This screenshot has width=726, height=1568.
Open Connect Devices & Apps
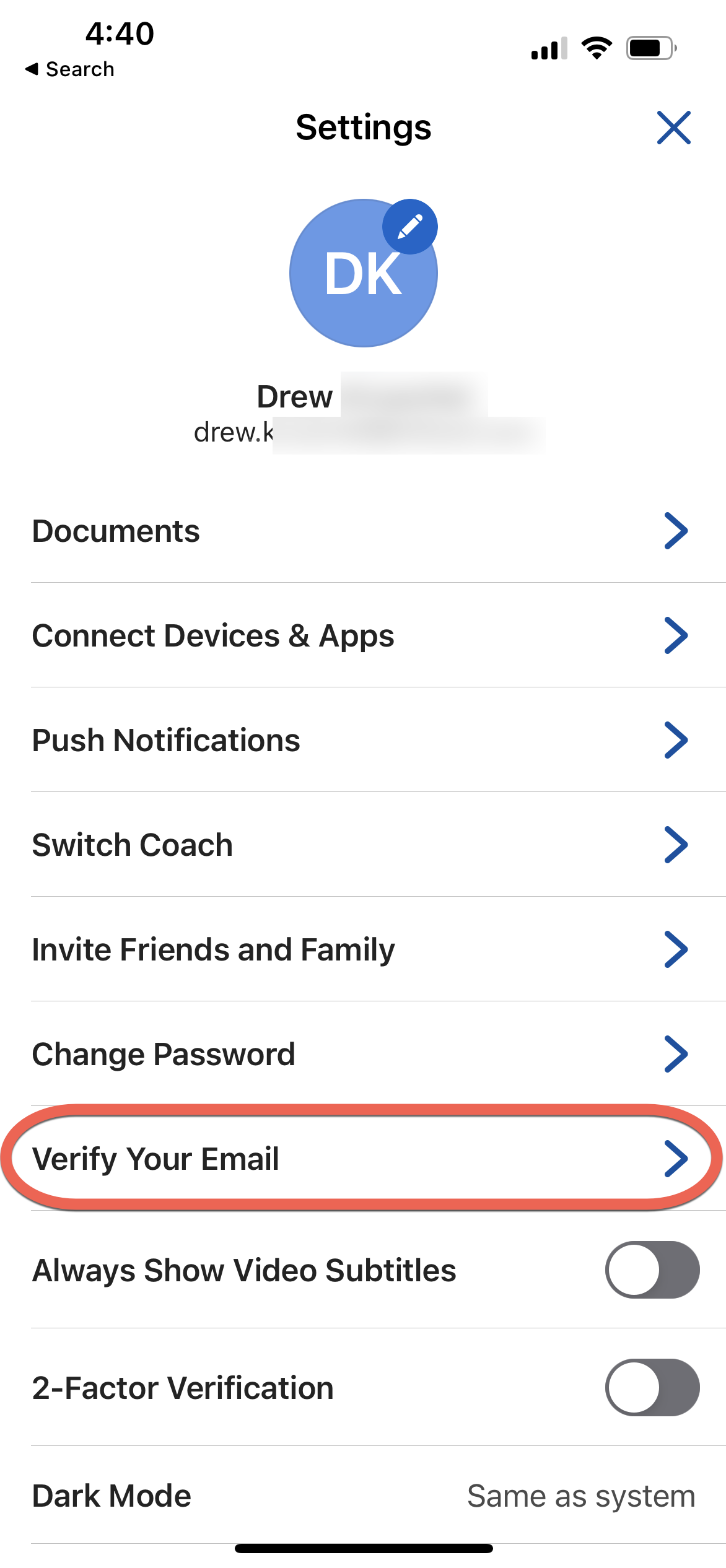363,635
